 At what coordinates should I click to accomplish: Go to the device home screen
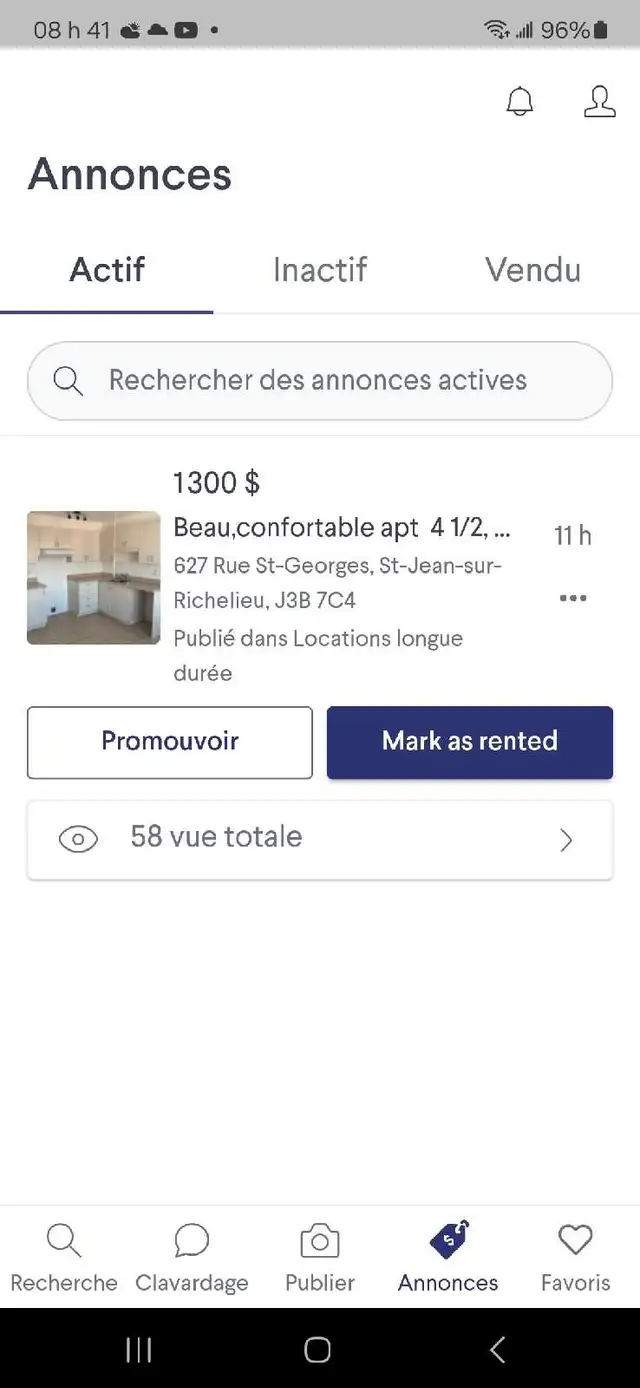(x=318, y=1350)
